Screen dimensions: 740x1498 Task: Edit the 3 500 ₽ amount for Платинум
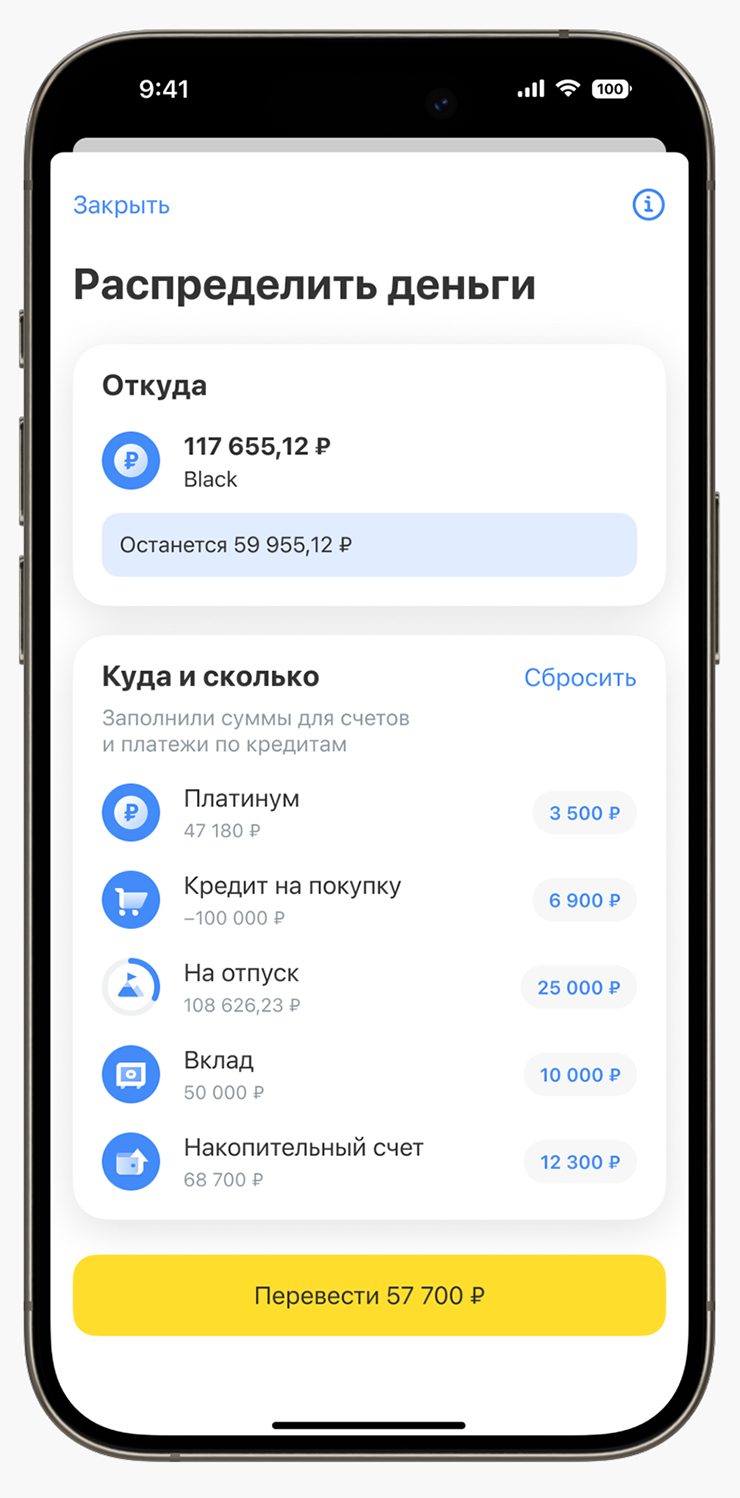584,813
